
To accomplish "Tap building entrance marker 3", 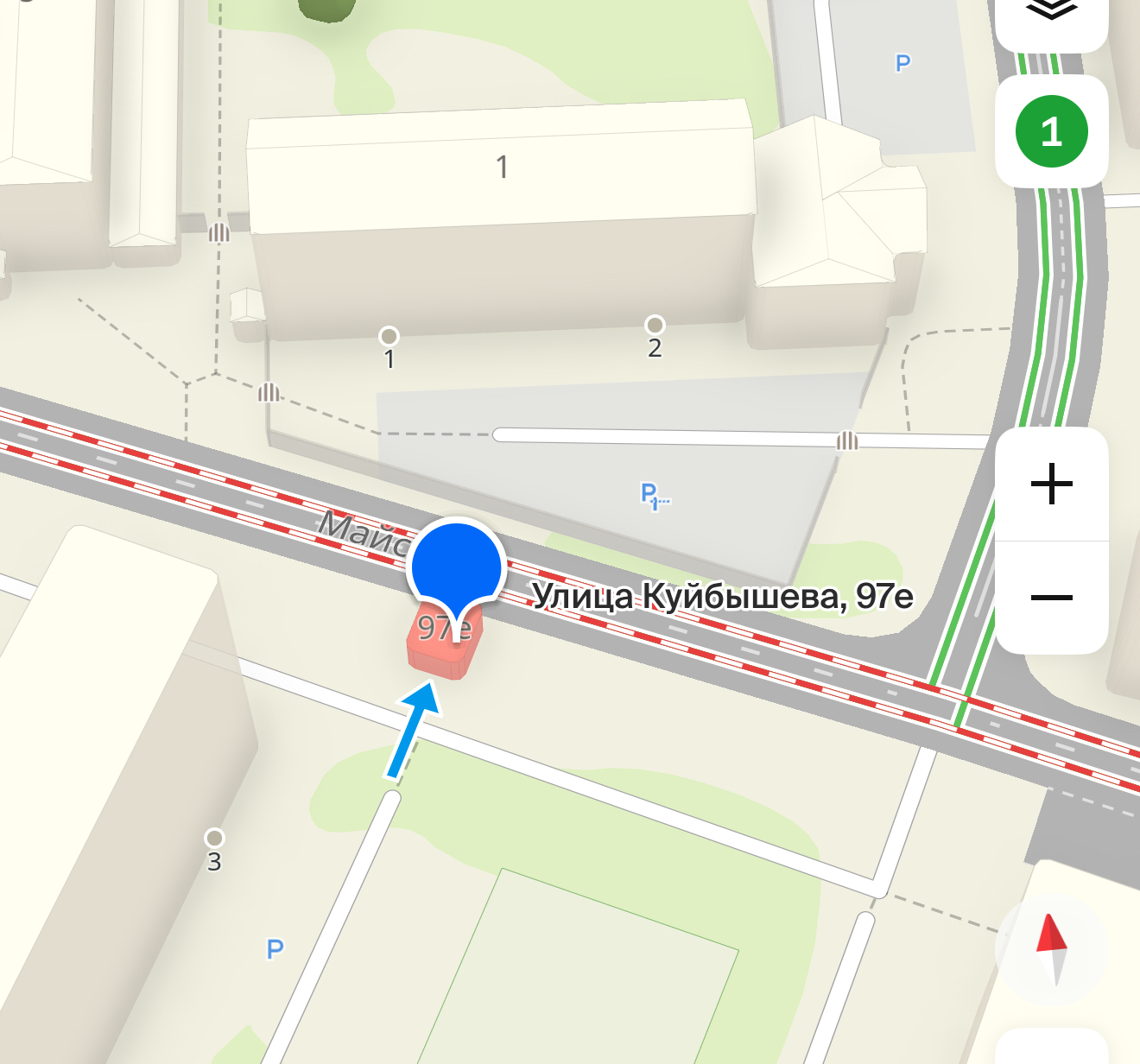I will coord(214,839).
